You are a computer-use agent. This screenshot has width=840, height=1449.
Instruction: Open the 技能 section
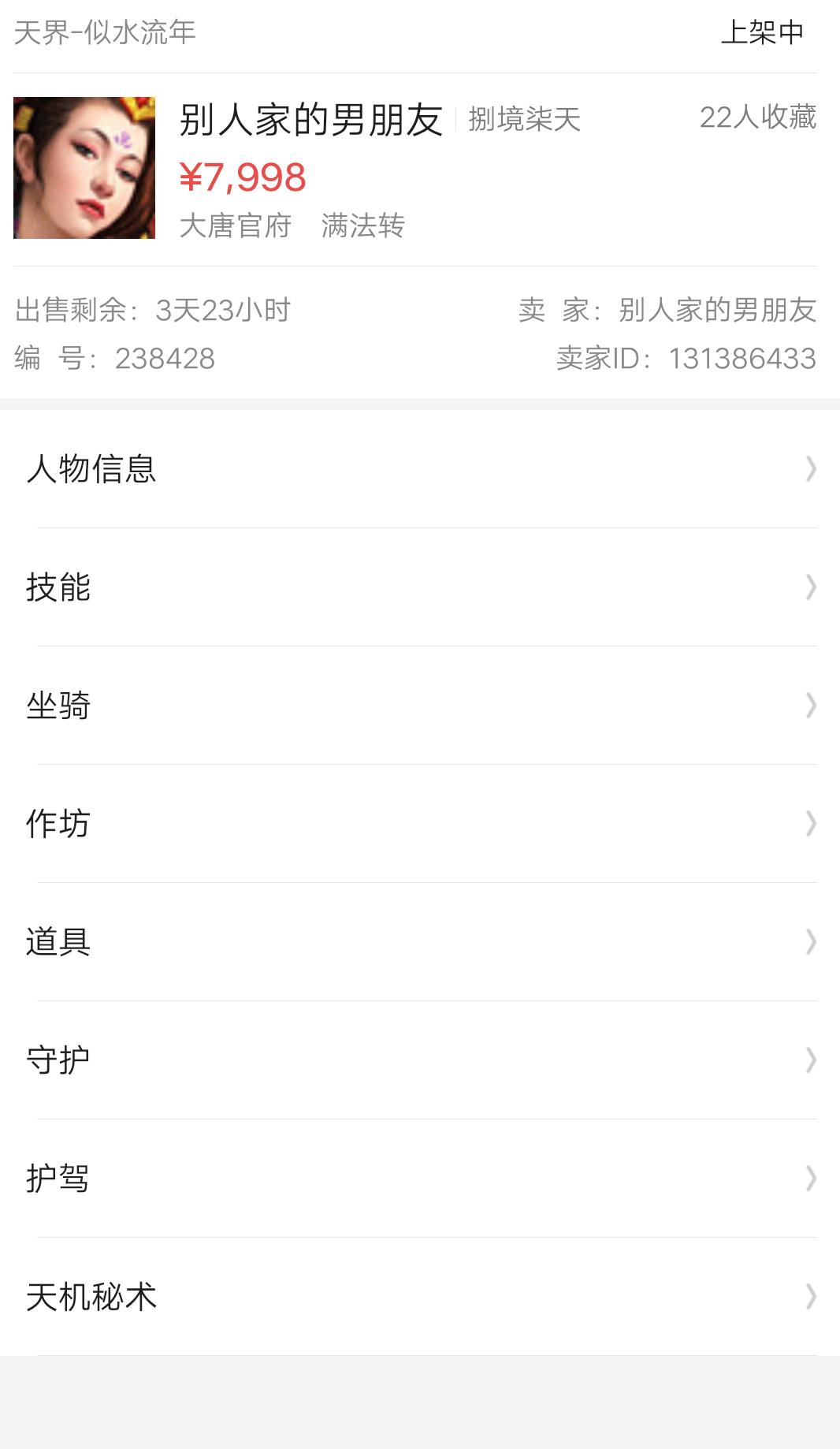420,587
